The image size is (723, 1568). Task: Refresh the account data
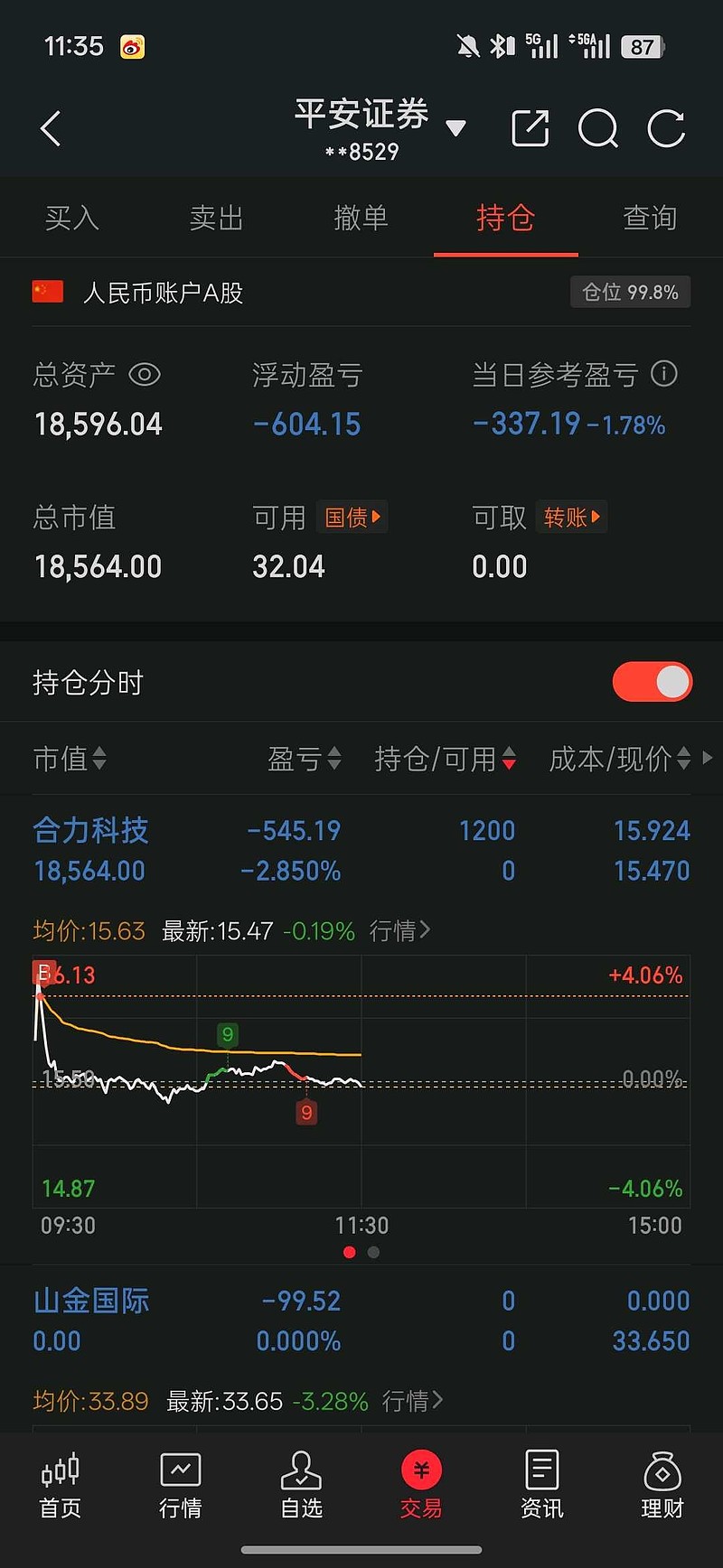coord(666,128)
